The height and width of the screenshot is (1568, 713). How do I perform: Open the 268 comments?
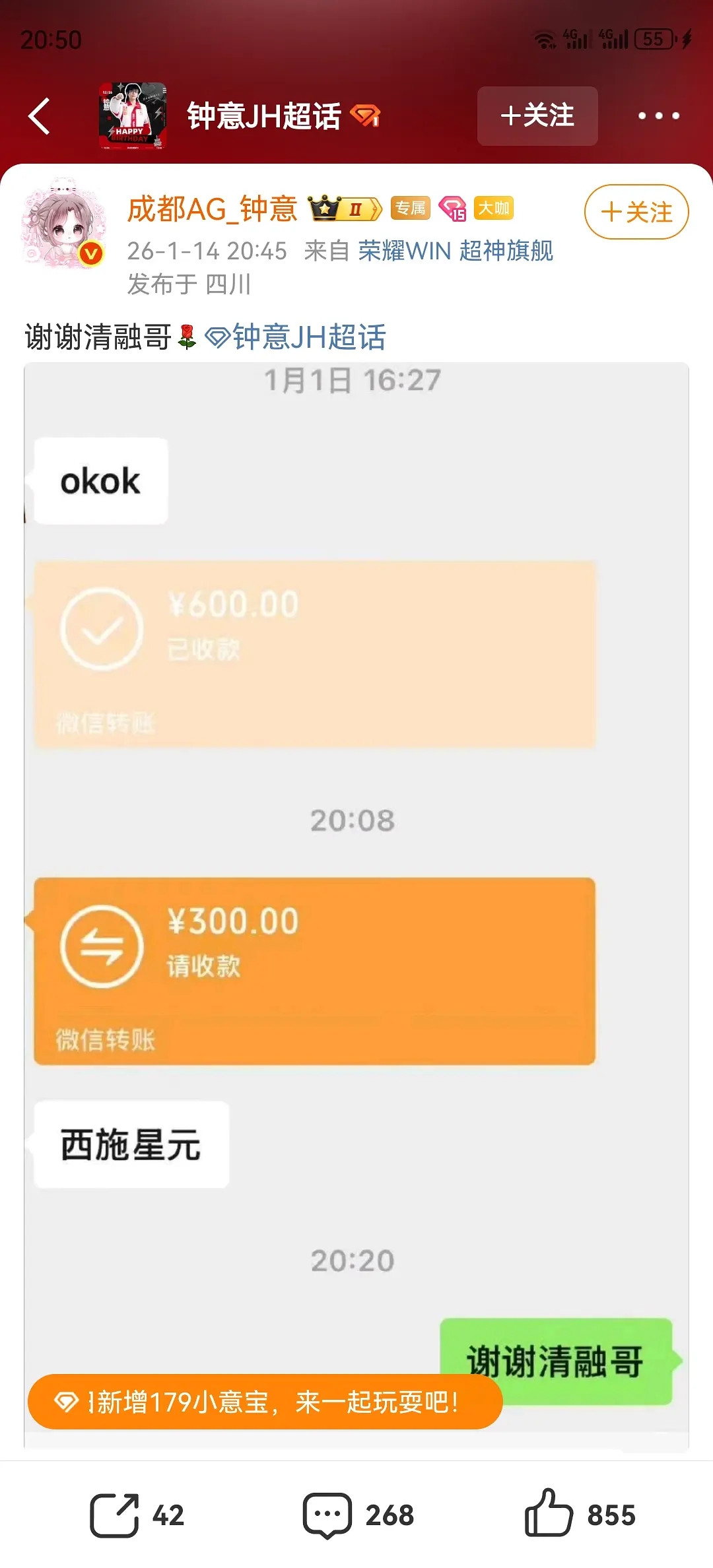pyautogui.click(x=358, y=1515)
